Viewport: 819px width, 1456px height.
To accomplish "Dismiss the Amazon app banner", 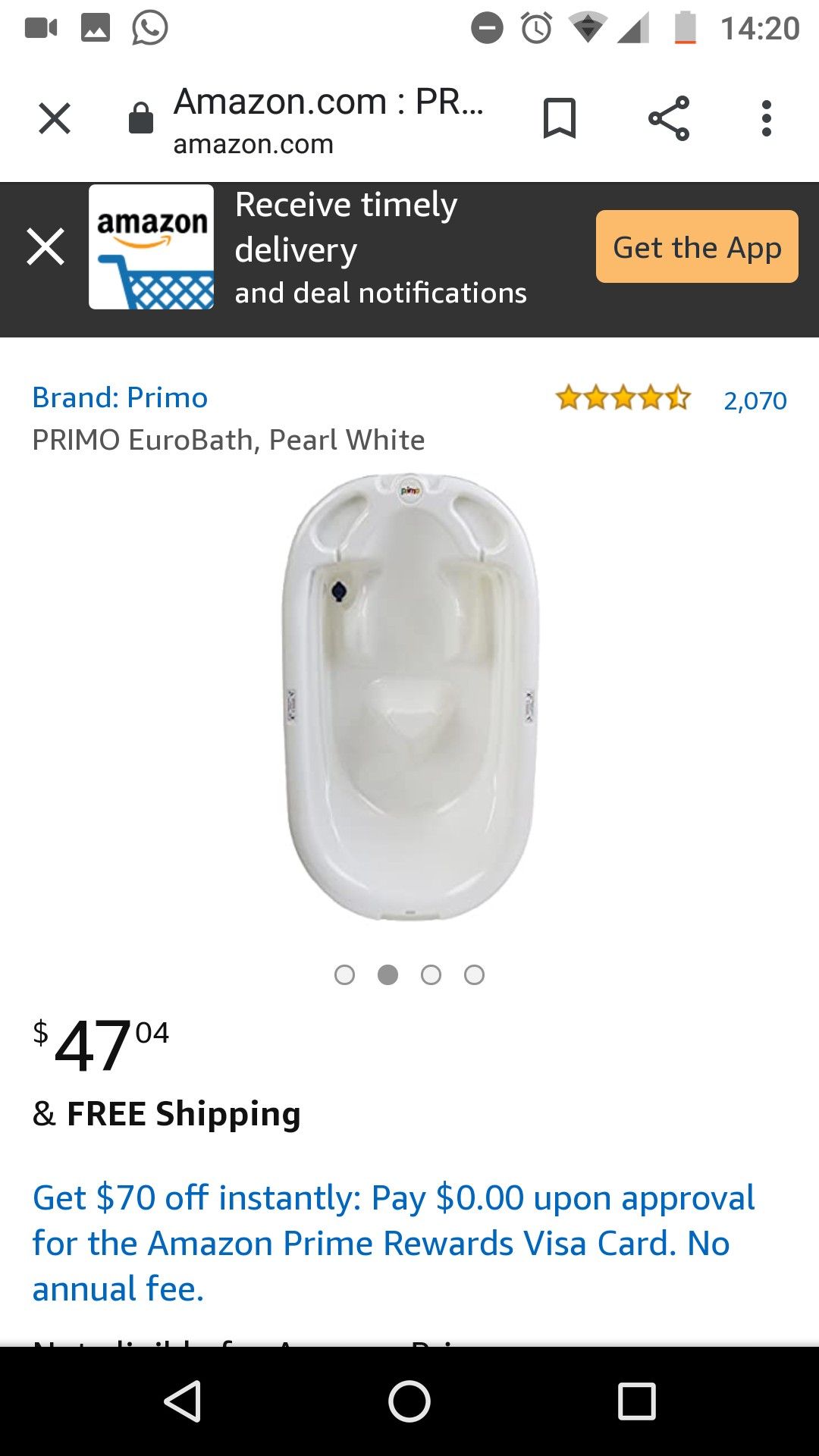I will pos(45,247).
